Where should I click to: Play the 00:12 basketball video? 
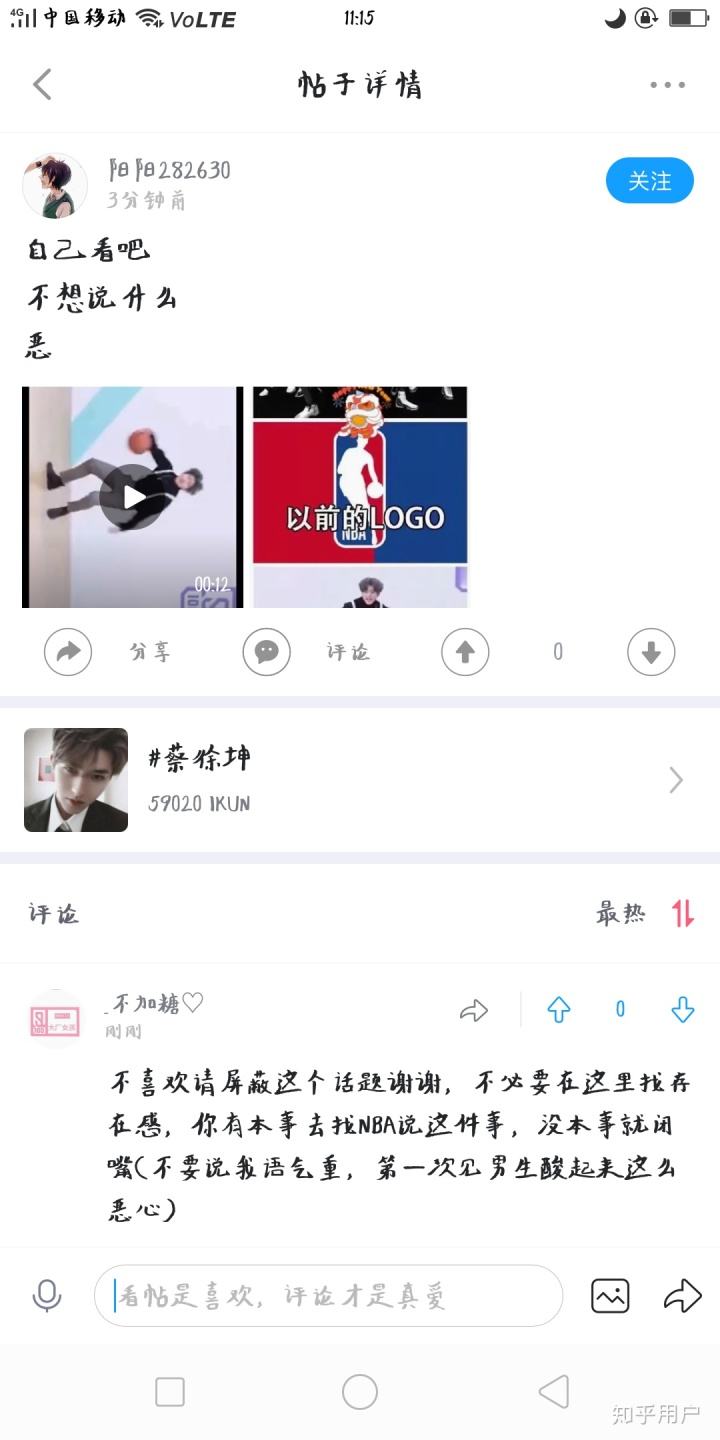[133, 497]
